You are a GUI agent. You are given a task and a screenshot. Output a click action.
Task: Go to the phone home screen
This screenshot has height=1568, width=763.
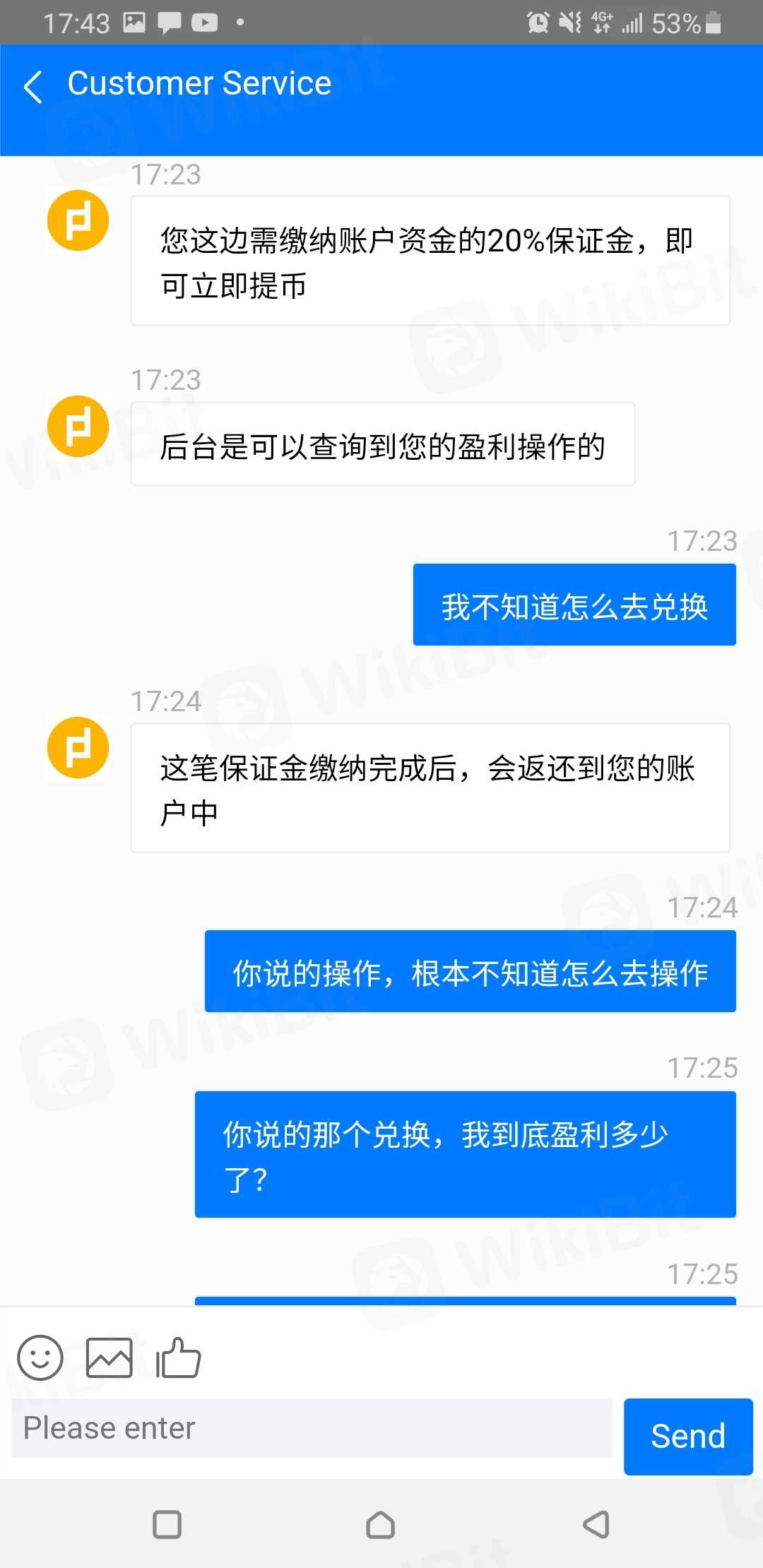[x=381, y=1524]
